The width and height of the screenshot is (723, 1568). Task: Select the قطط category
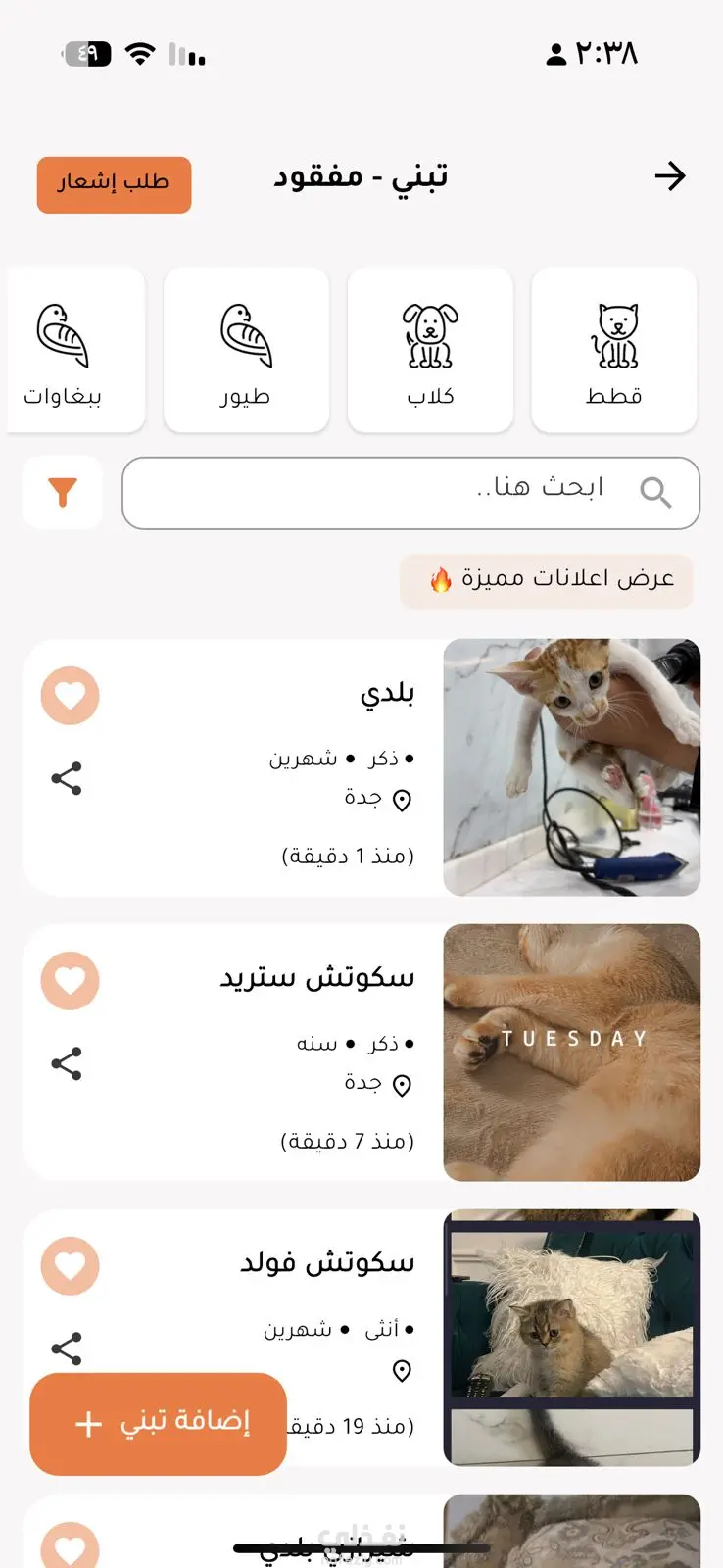click(614, 350)
